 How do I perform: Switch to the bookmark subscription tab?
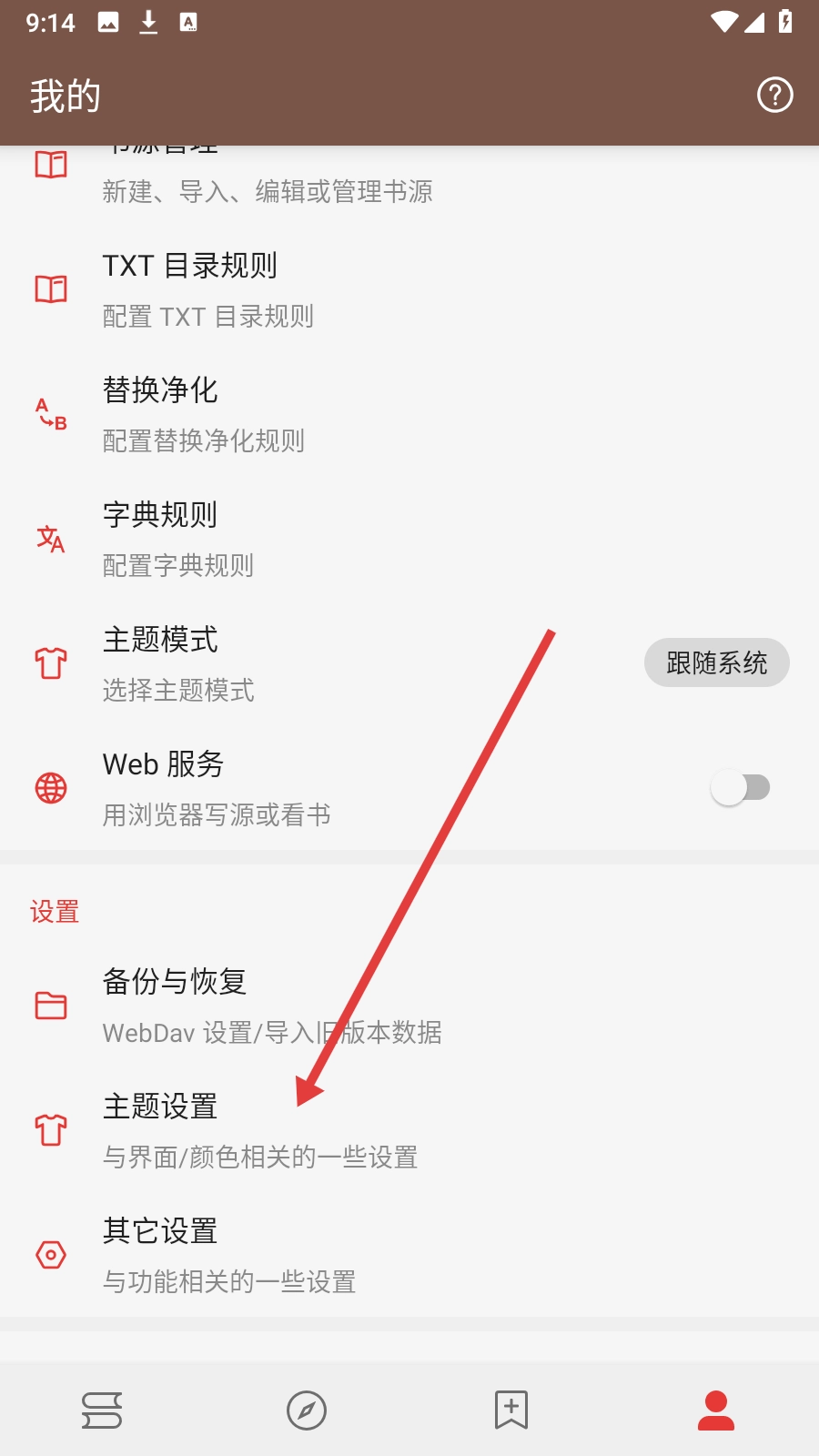(x=511, y=1410)
